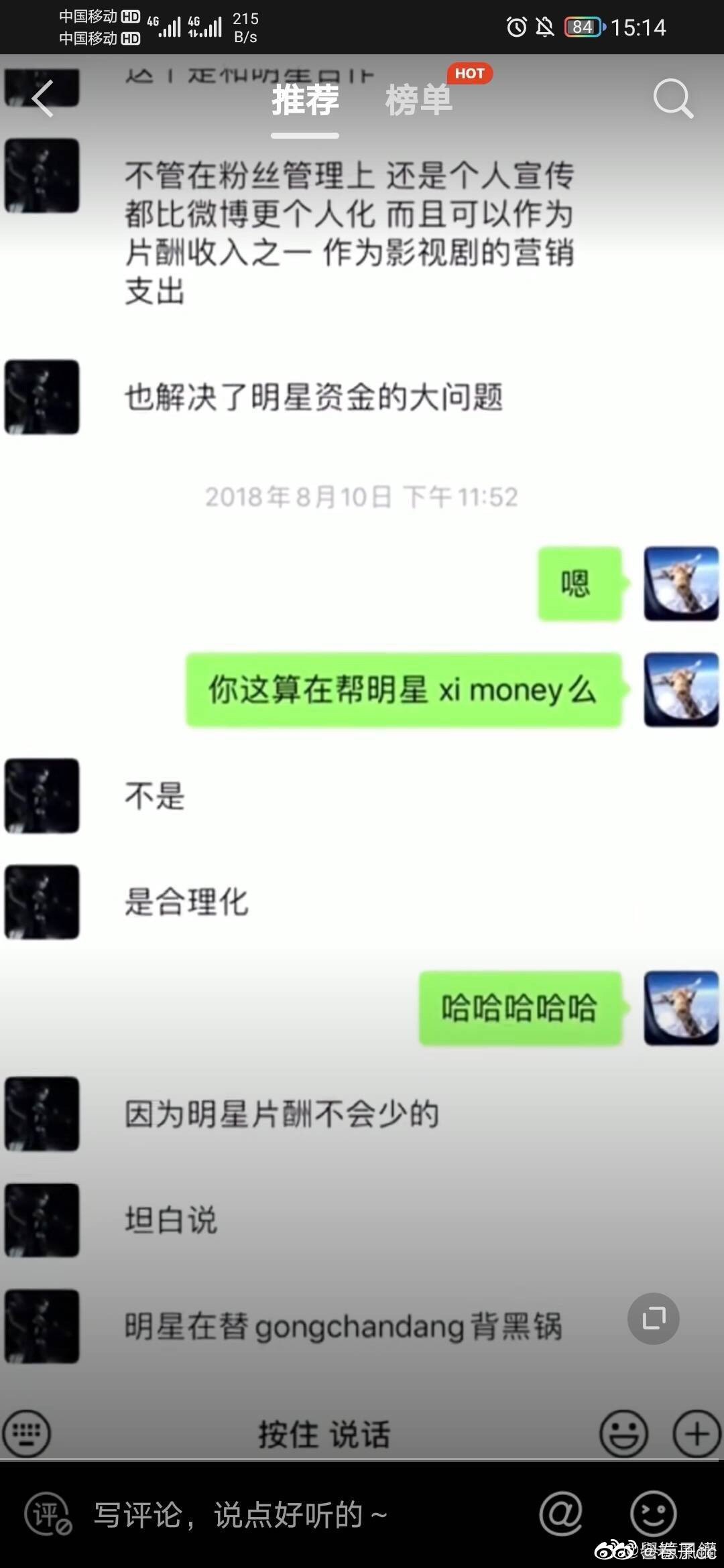Tap the 84 battery level indicator
Image resolution: width=724 pixels, height=1568 pixels.
coord(582,27)
